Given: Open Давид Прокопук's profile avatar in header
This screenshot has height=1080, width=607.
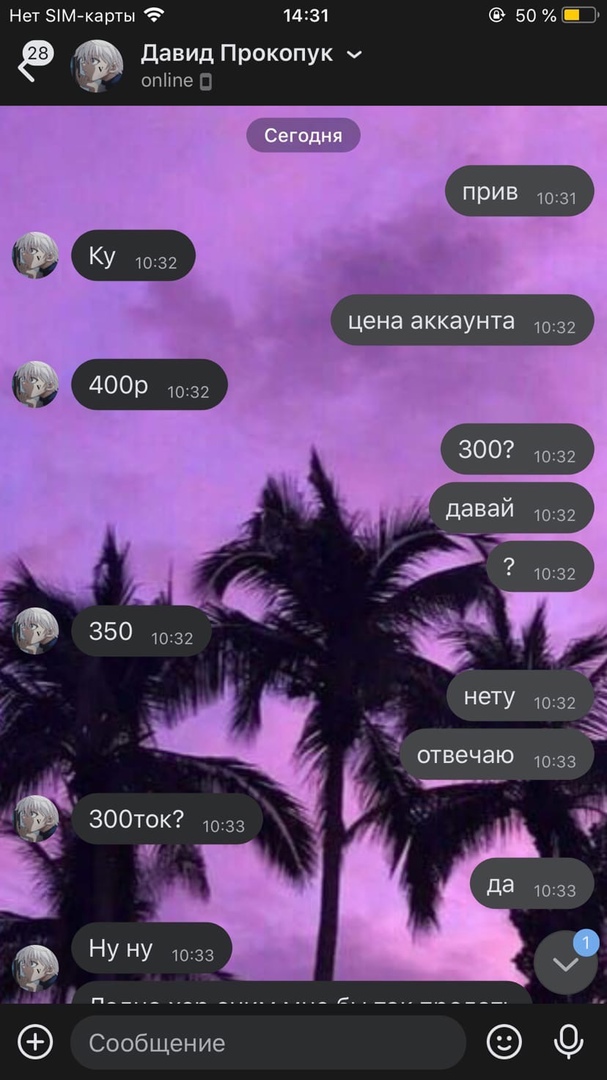Looking at the screenshot, I should tap(97, 66).
